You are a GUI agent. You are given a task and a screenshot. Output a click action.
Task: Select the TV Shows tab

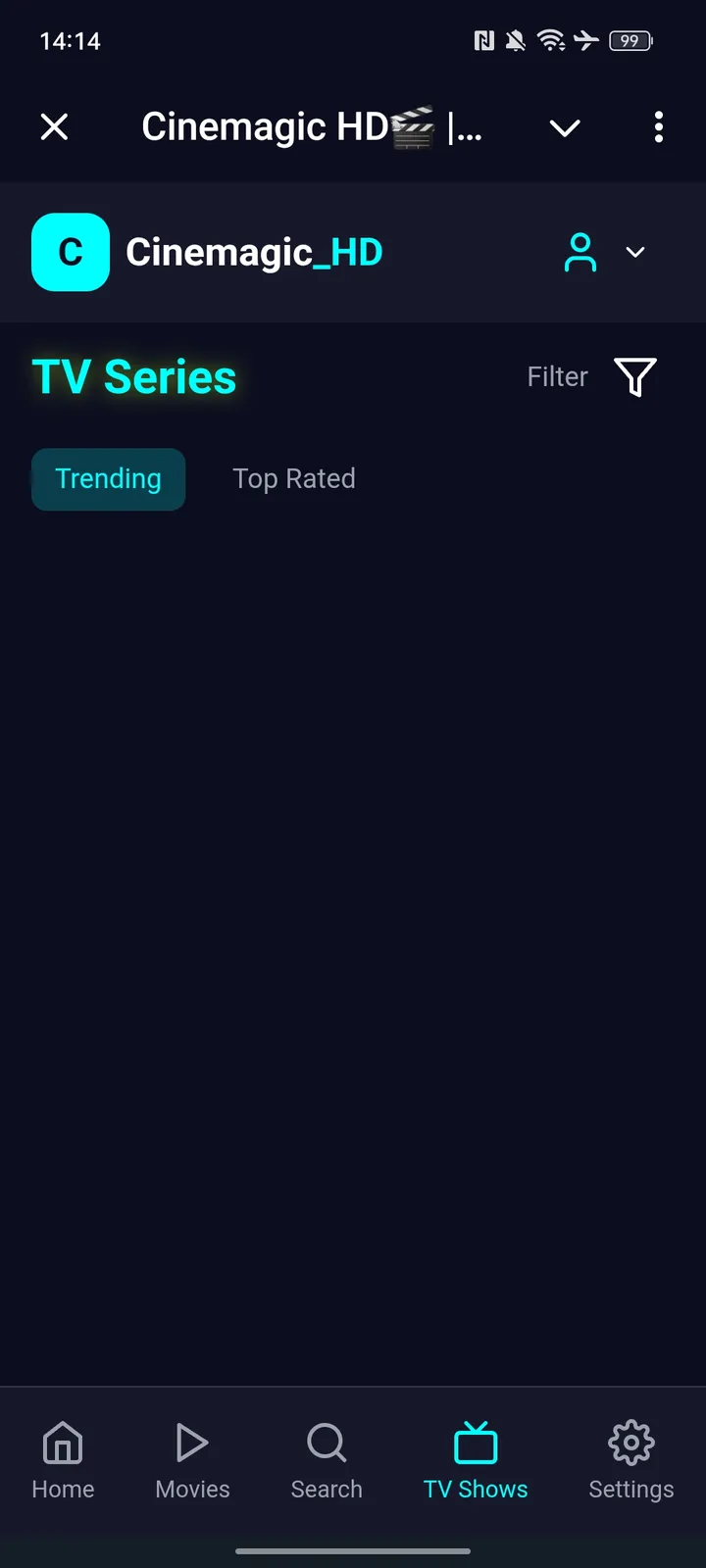point(476,1460)
